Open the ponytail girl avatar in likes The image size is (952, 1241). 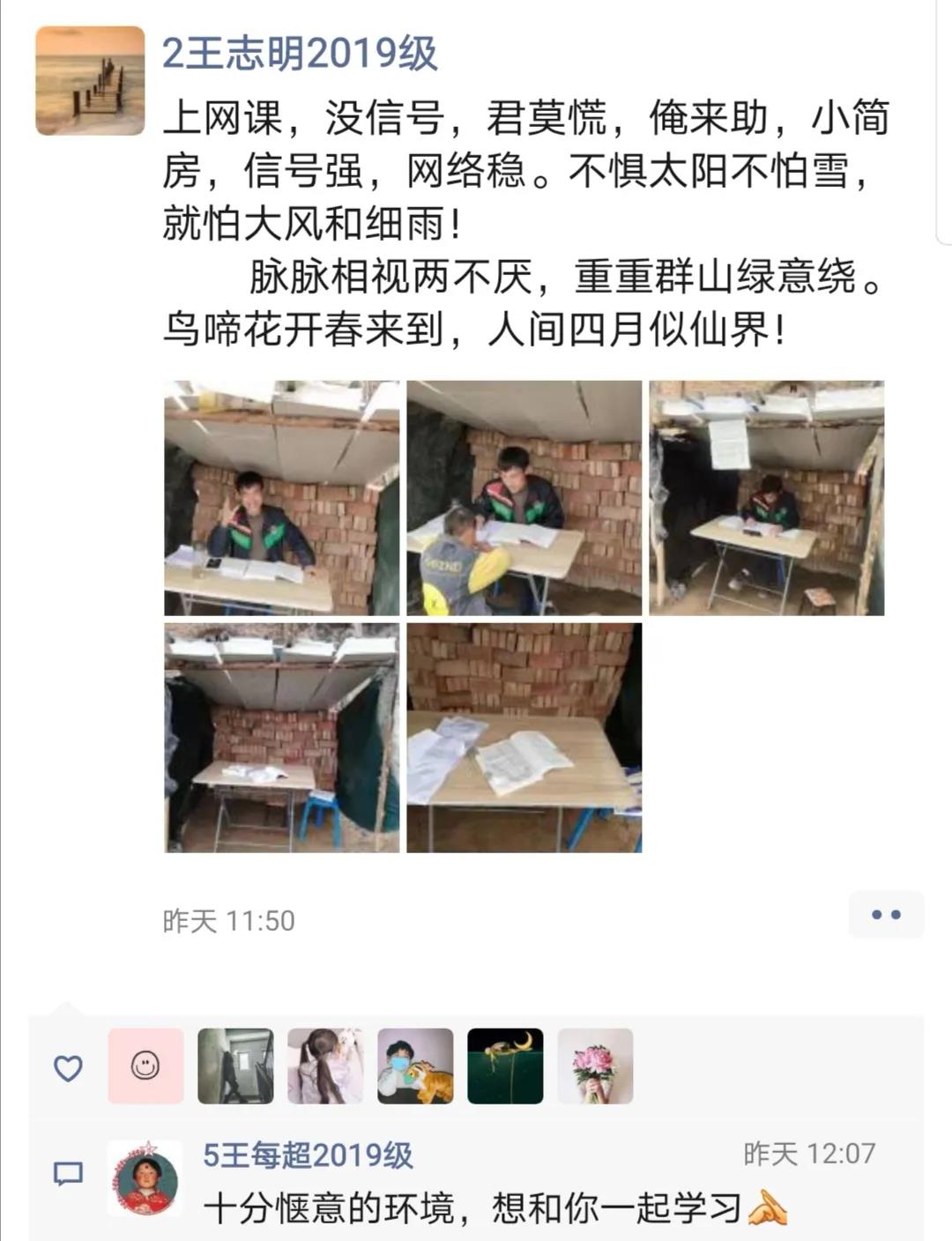(325, 1066)
